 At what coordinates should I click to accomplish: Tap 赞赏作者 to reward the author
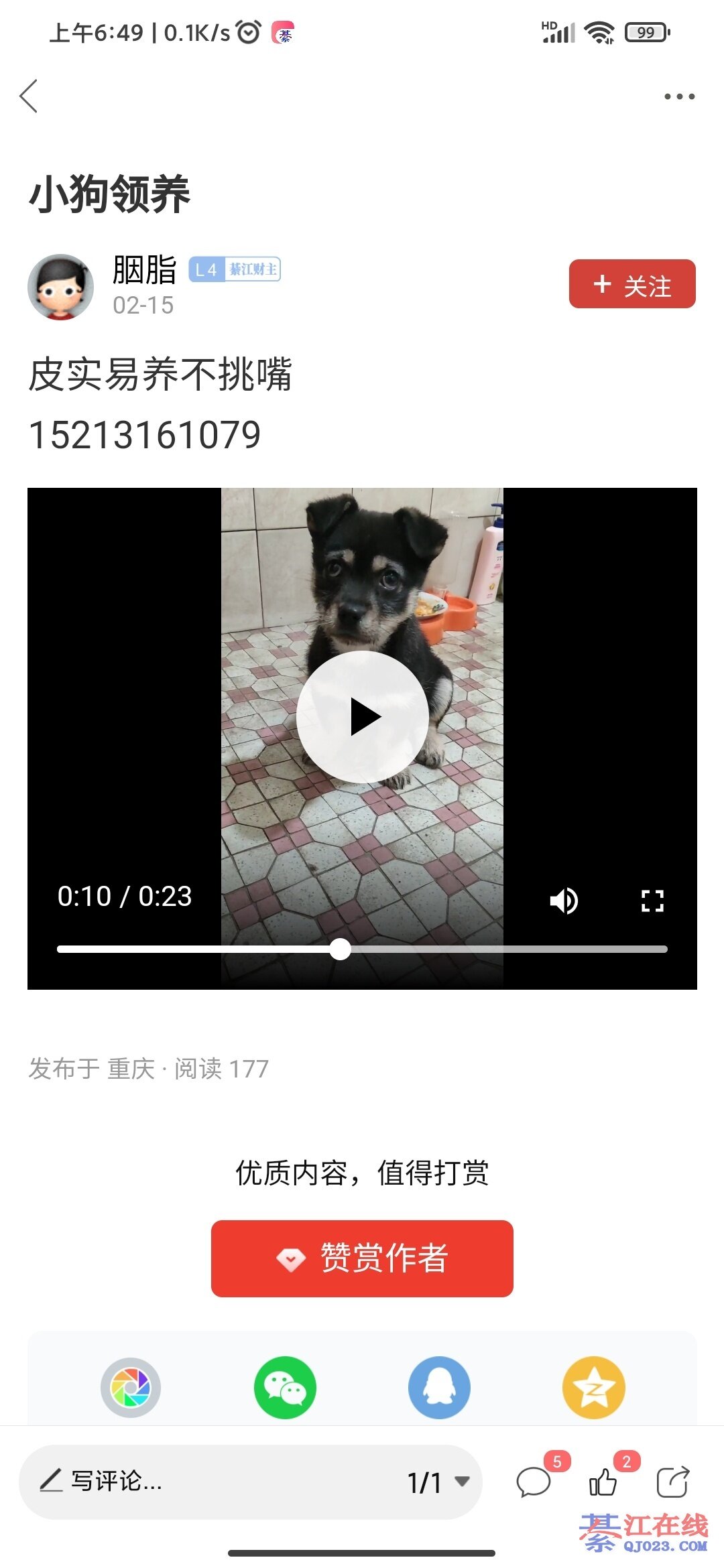(362, 1258)
